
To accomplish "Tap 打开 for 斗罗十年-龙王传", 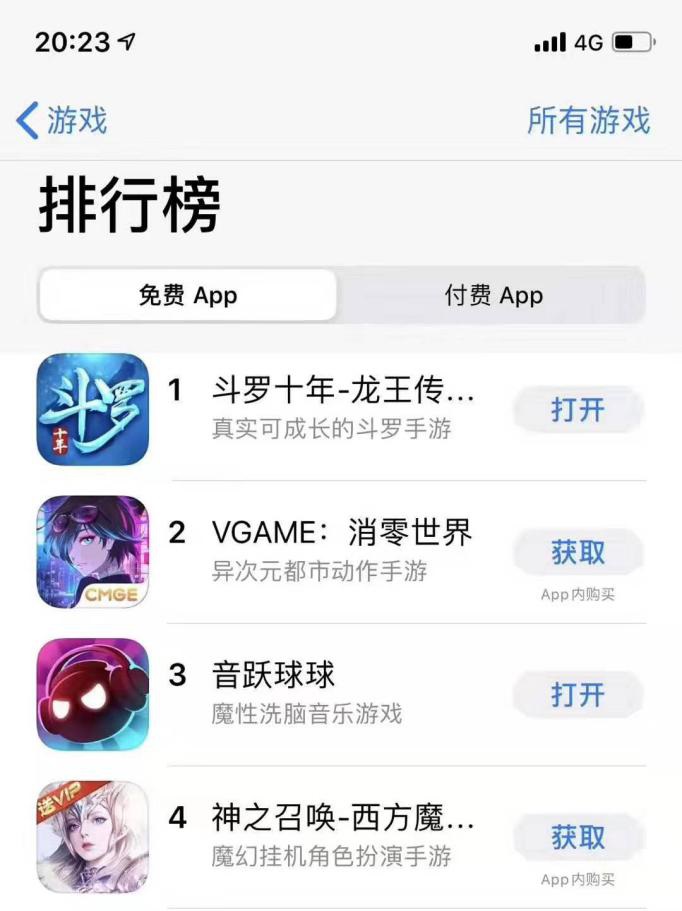I will pyautogui.click(x=578, y=410).
